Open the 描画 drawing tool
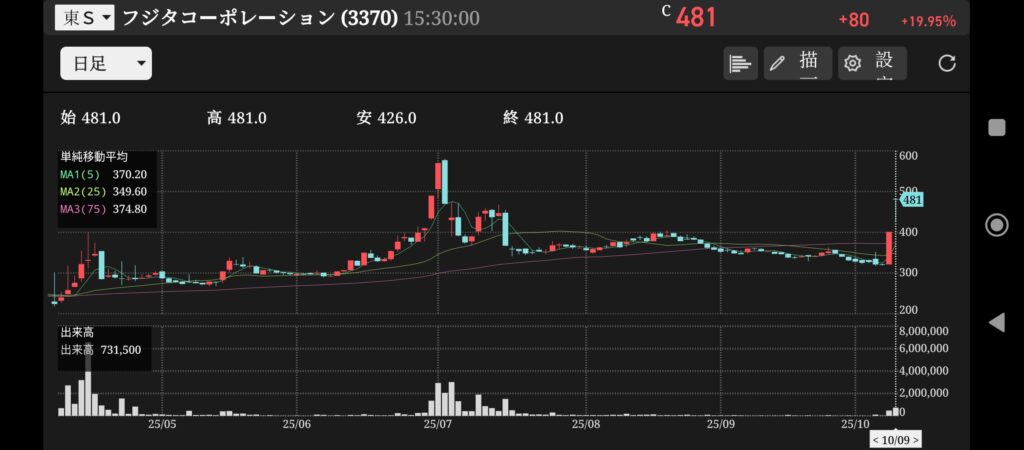Screen dimensions: 1024x450 click(x=797, y=63)
